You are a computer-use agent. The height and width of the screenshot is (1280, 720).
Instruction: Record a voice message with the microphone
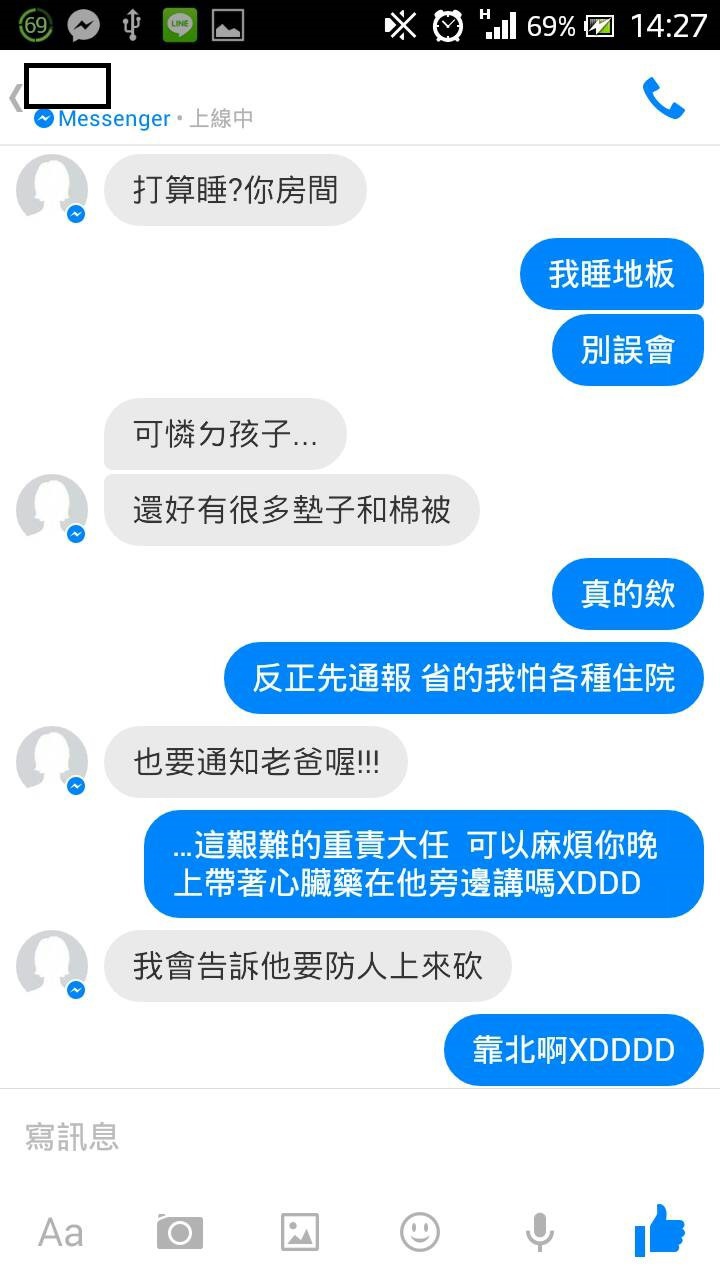pos(540,1232)
